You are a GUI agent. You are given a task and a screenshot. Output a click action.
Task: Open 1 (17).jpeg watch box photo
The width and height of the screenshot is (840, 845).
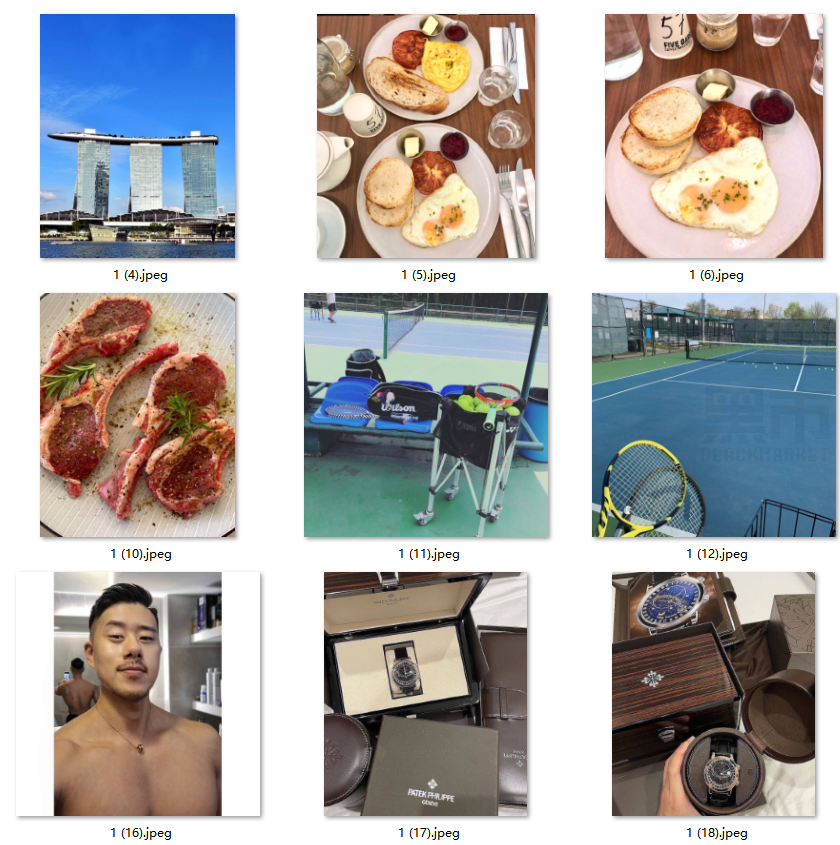(x=426, y=694)
